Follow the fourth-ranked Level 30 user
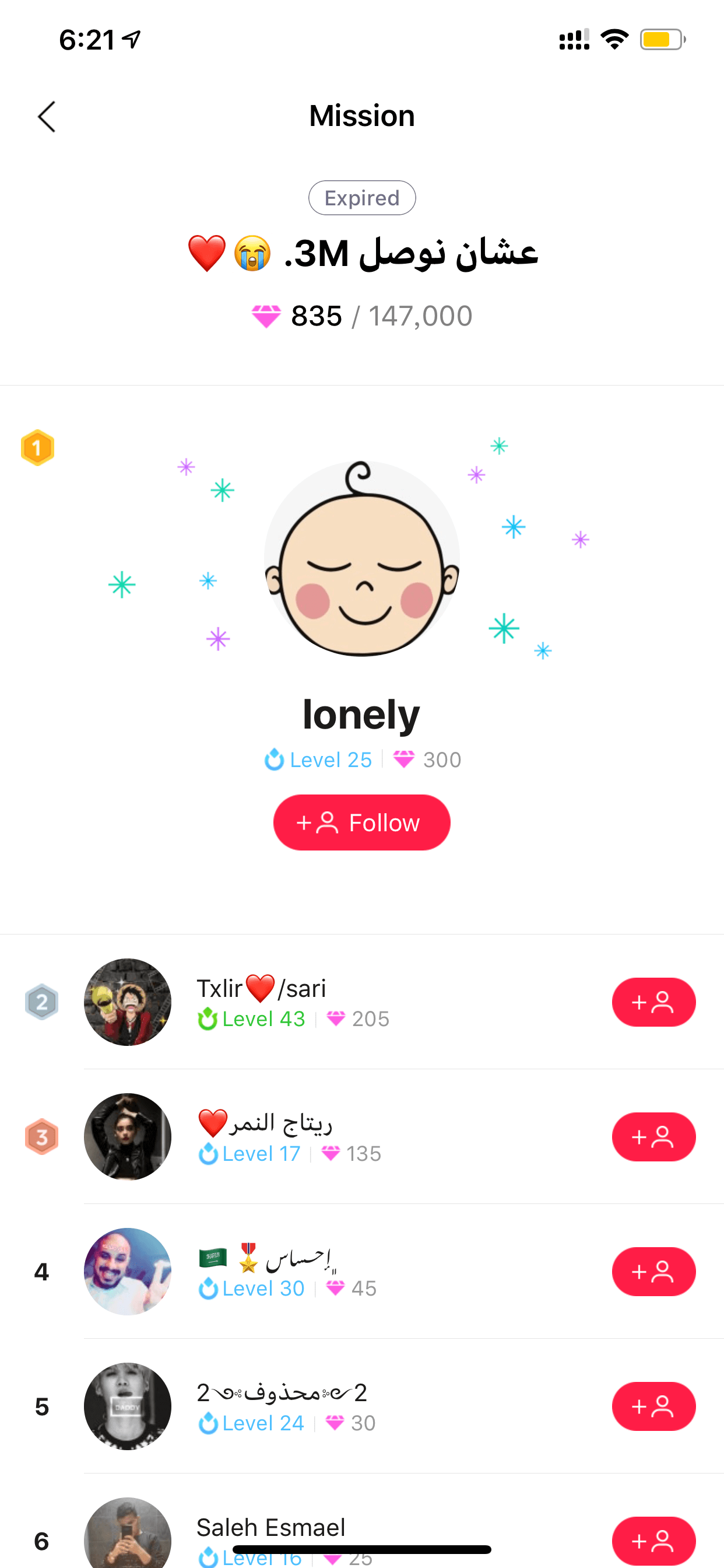724x1568 pixels. [653, 1272]
